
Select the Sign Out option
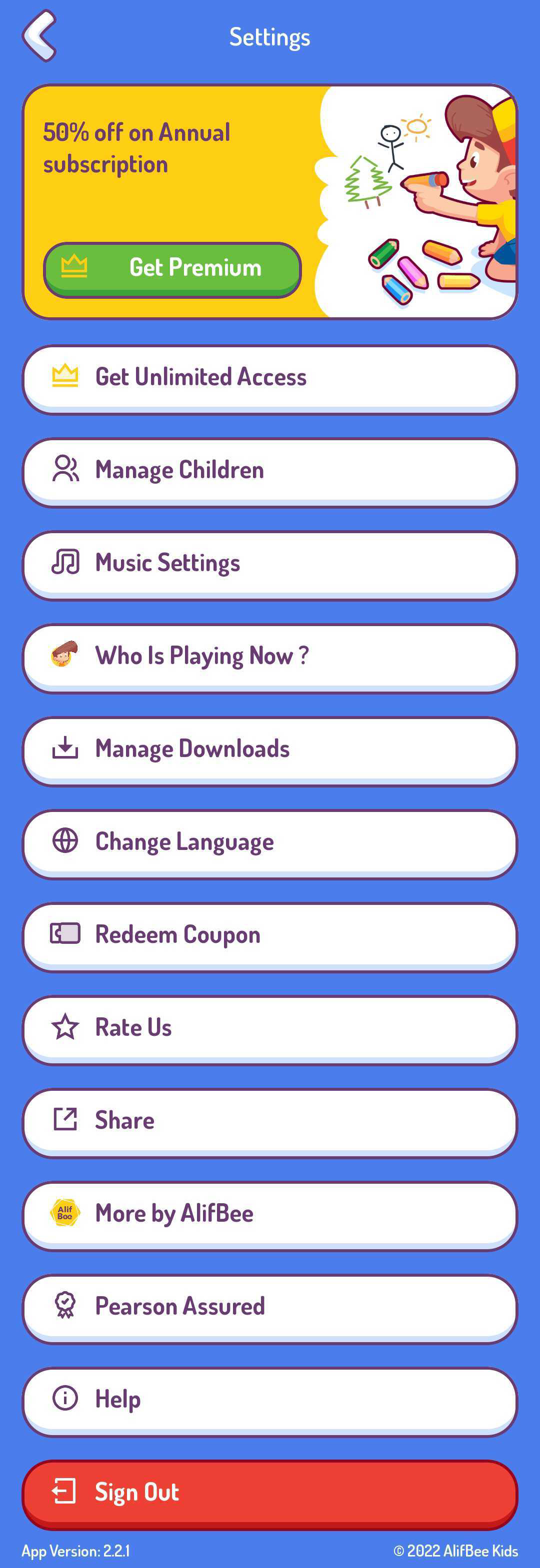(x=269, y=1493)
